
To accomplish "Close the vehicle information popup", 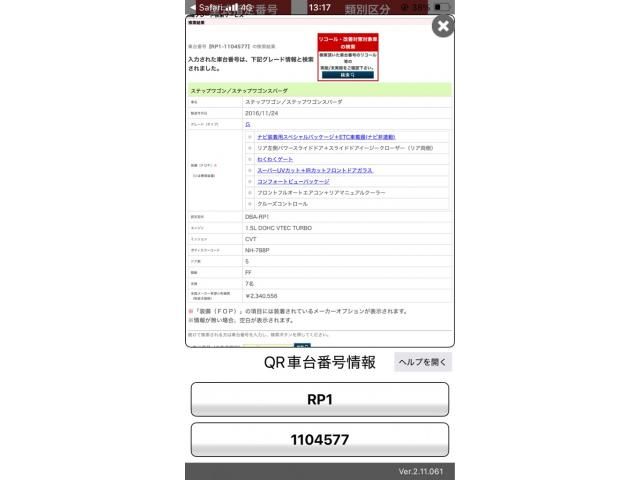I will [x=442, y=27].
